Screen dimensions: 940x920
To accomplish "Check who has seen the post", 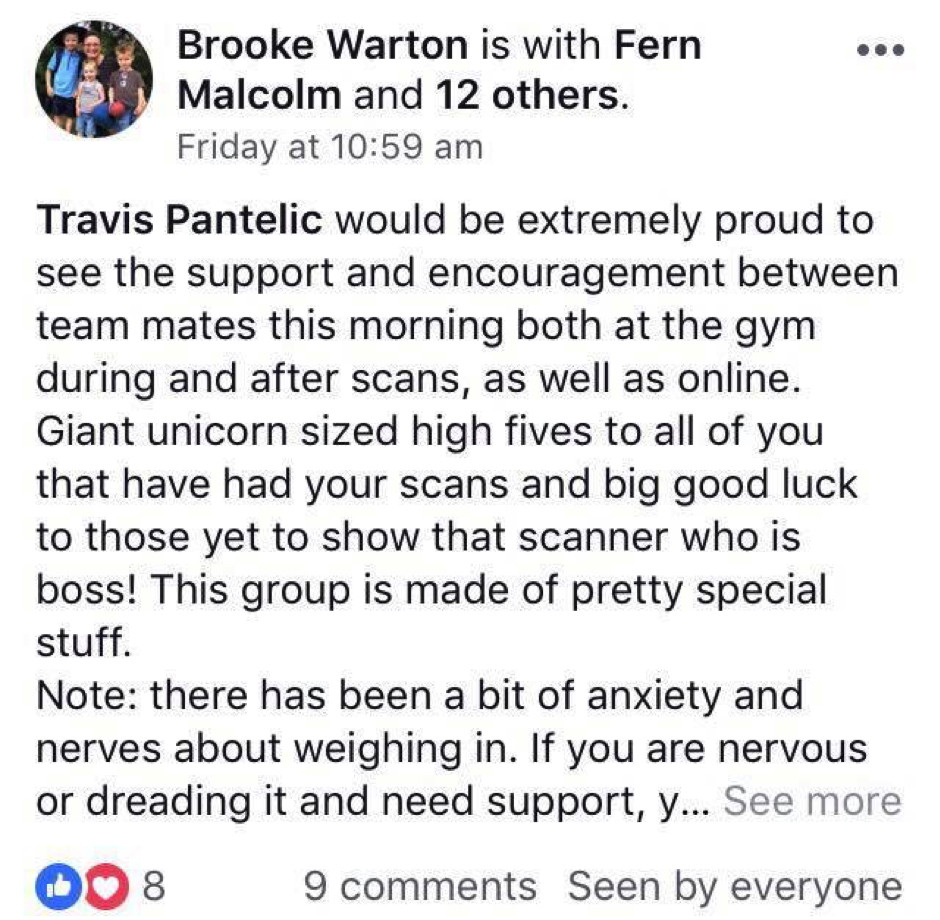I will [x=734, y=886].
